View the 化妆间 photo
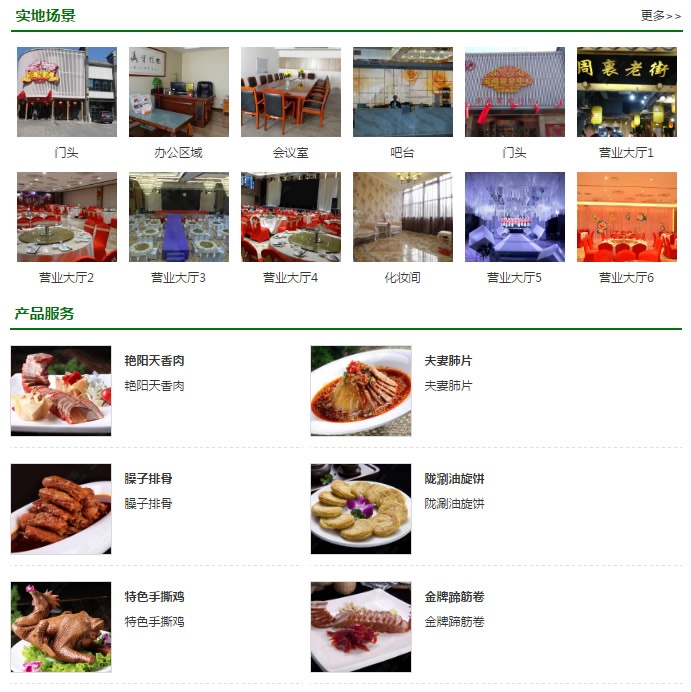The width and height of the screenshot is (691, 692). [403, 217]
